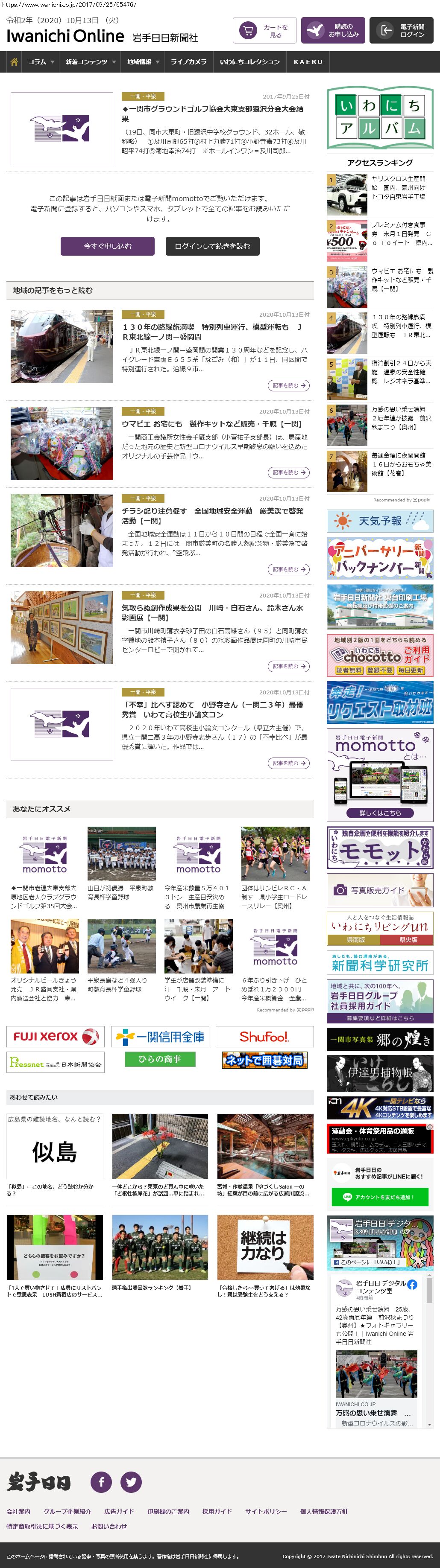Open the ウマビエ お宅にも article photo
The height and width of the screenshot is (1568, 440).
point(62,444)
